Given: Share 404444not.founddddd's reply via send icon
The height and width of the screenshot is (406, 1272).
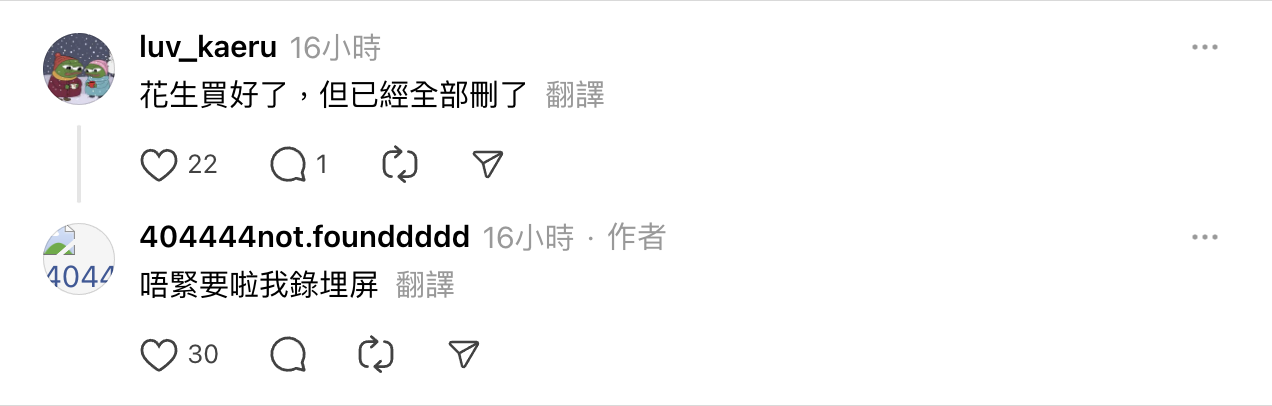Looking at the screenshot, I should click(x=463, y=354).
